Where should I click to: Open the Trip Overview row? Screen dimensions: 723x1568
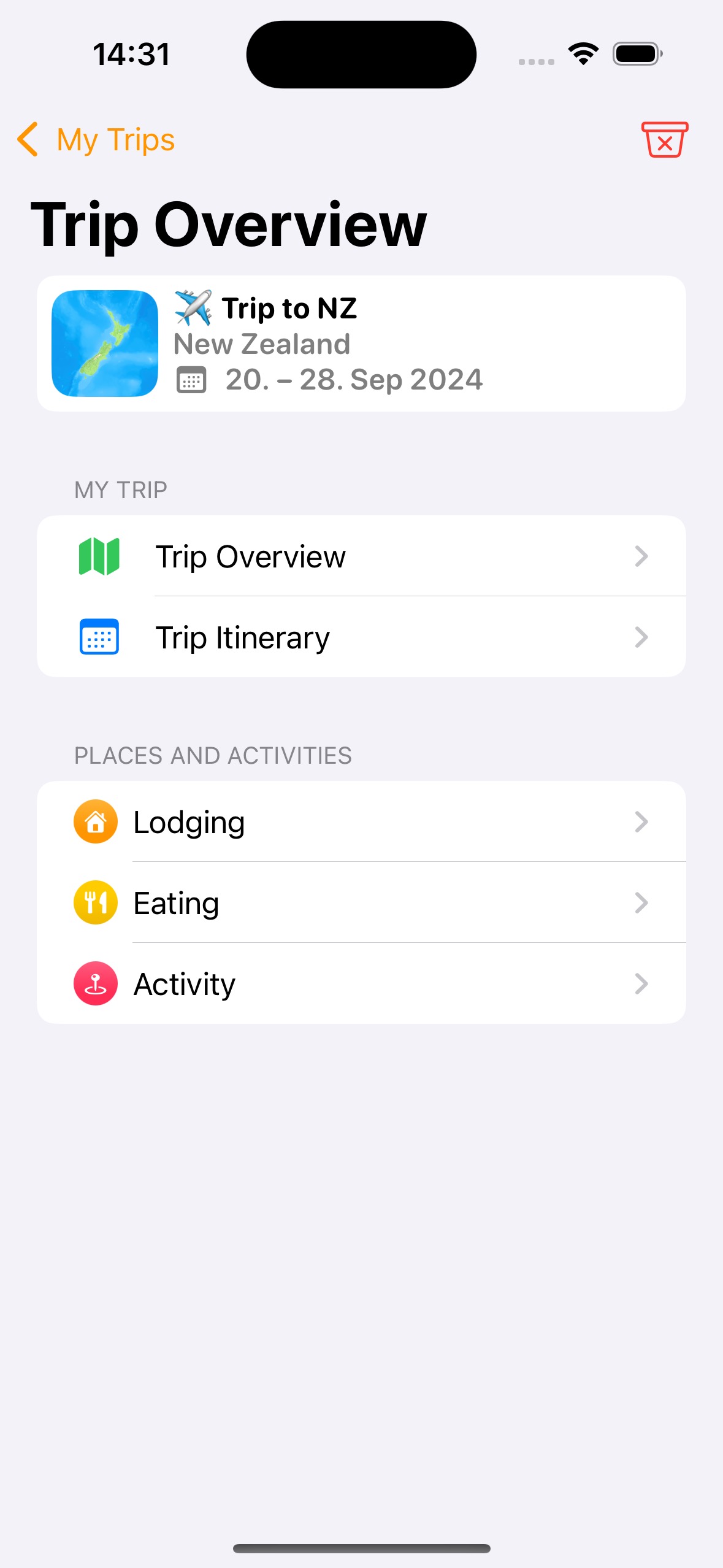pos(361,556)
